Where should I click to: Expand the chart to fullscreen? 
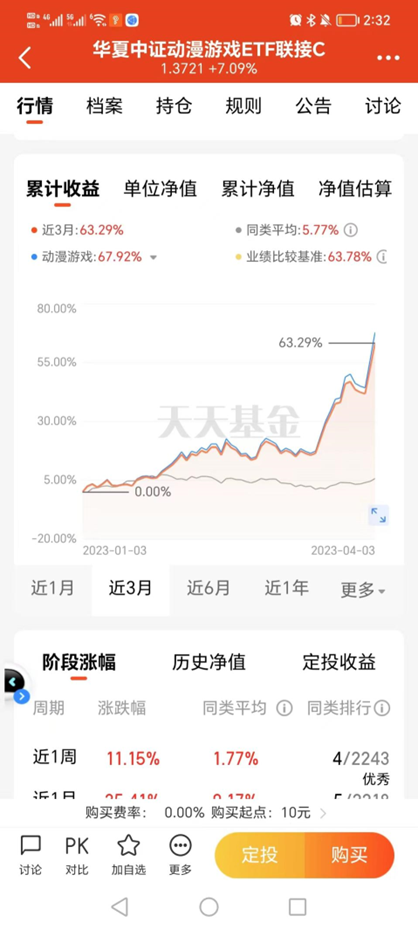tap(378, 514)
